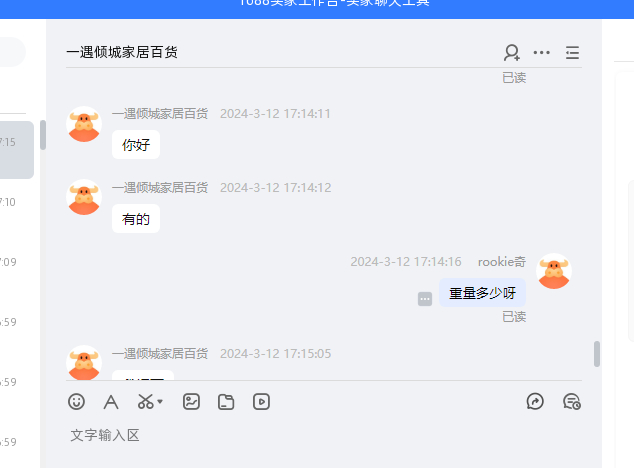Image resolution: width=634 pixels, height=468 pixels.
Task: Open the font formatting tool
Action: point(111,402)
